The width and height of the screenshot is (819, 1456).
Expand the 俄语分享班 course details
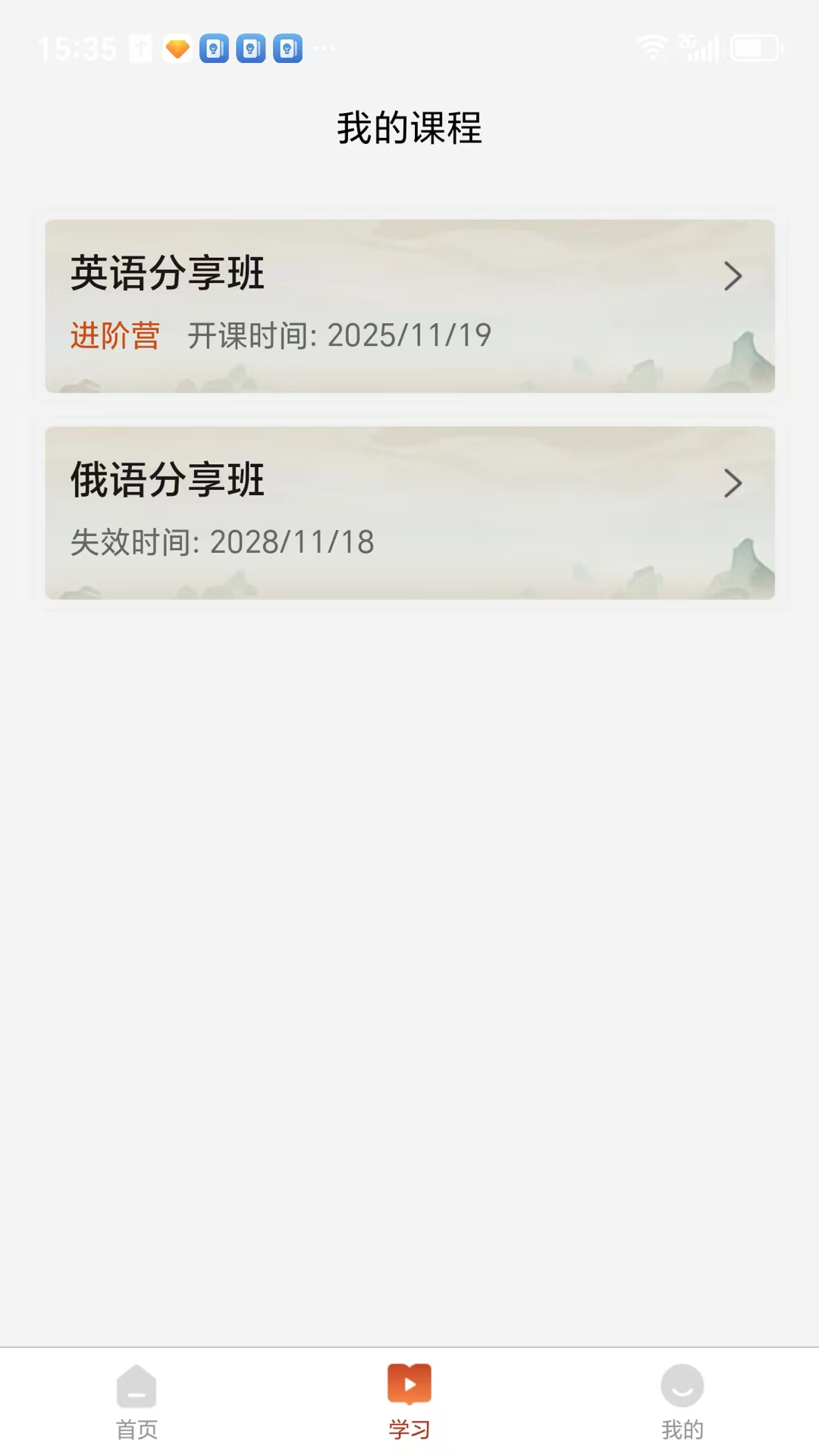point(733,482)
